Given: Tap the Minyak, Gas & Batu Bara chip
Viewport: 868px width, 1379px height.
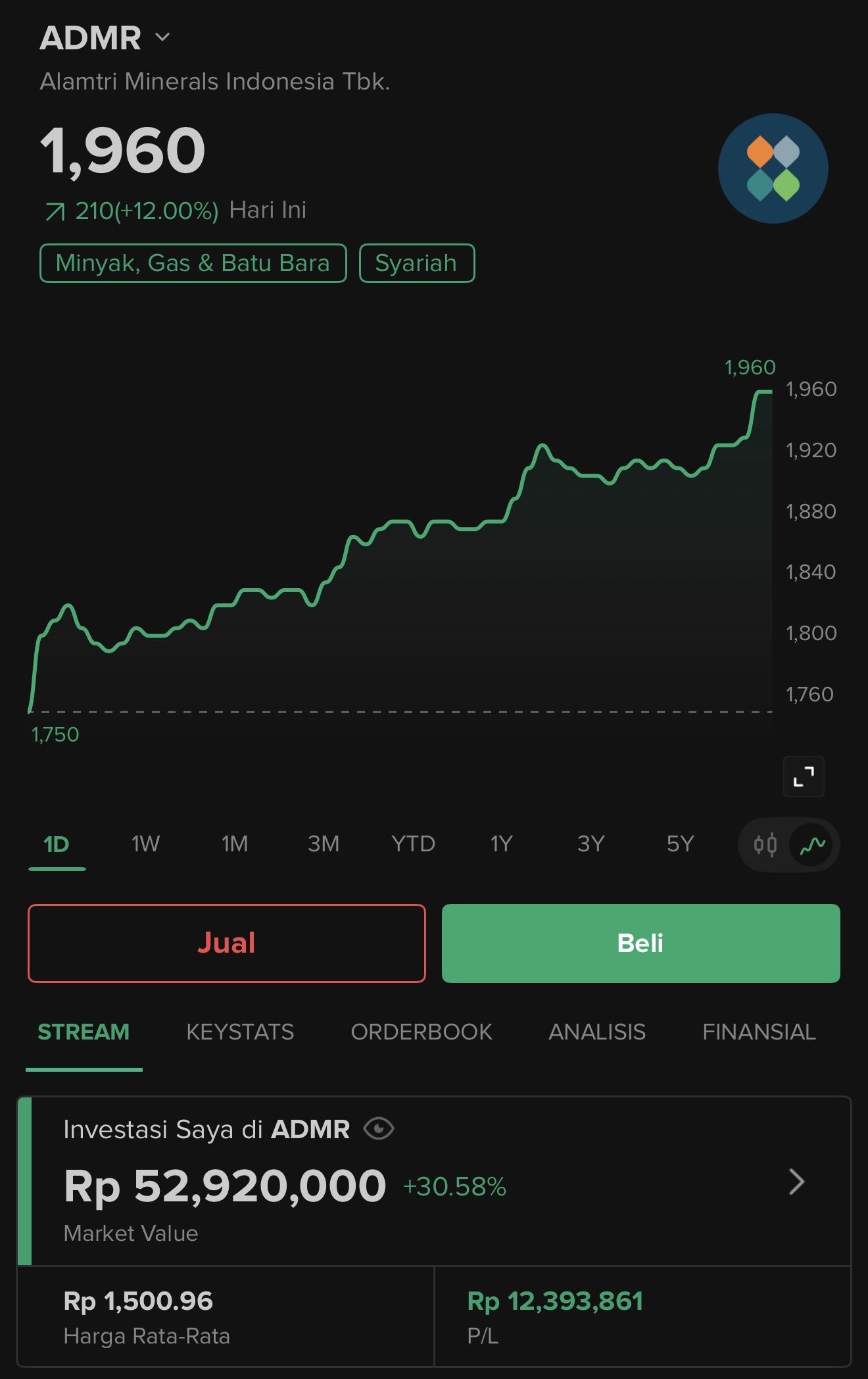Looking at the screenshot, I should [x=193, y=263].
